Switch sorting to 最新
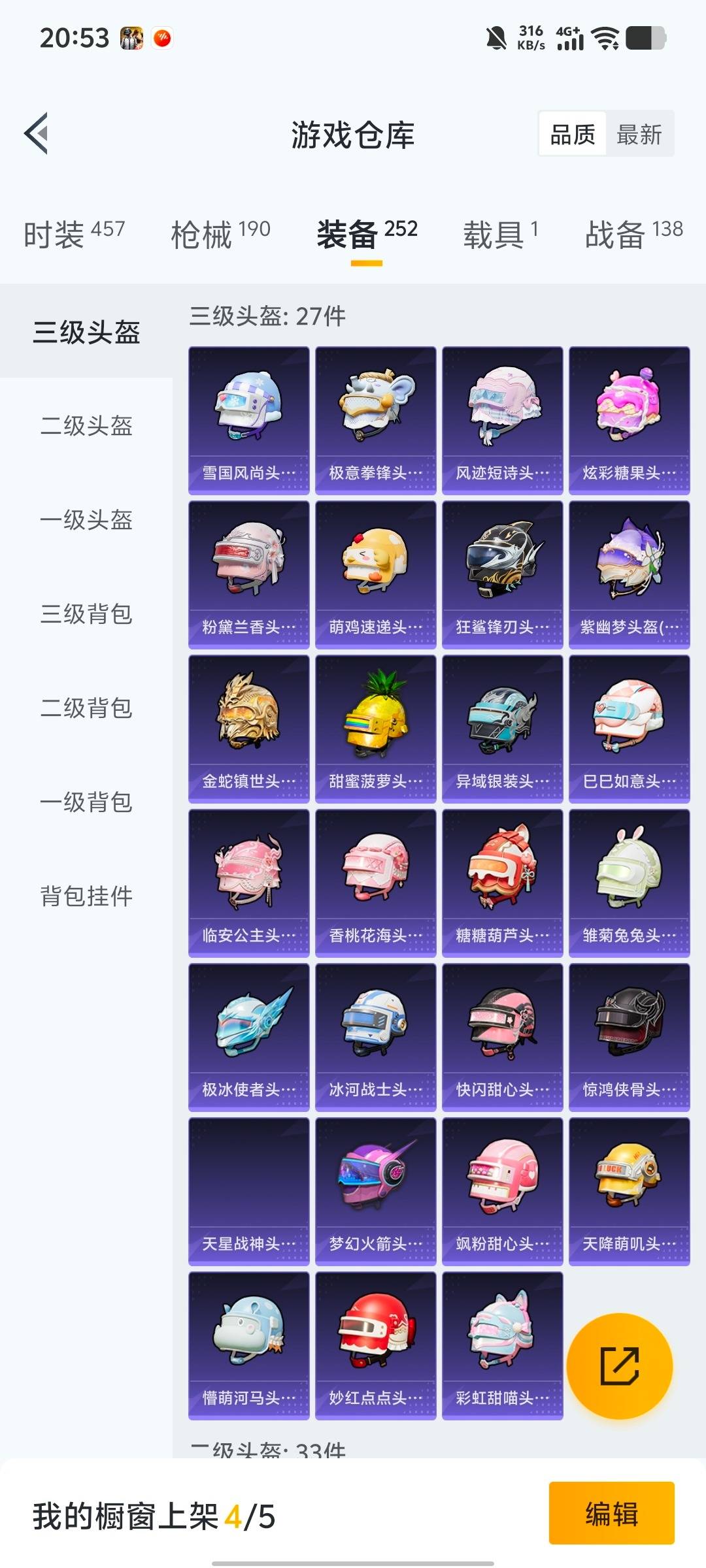This screenshot has height=1568, width=706. click(637, 135)
